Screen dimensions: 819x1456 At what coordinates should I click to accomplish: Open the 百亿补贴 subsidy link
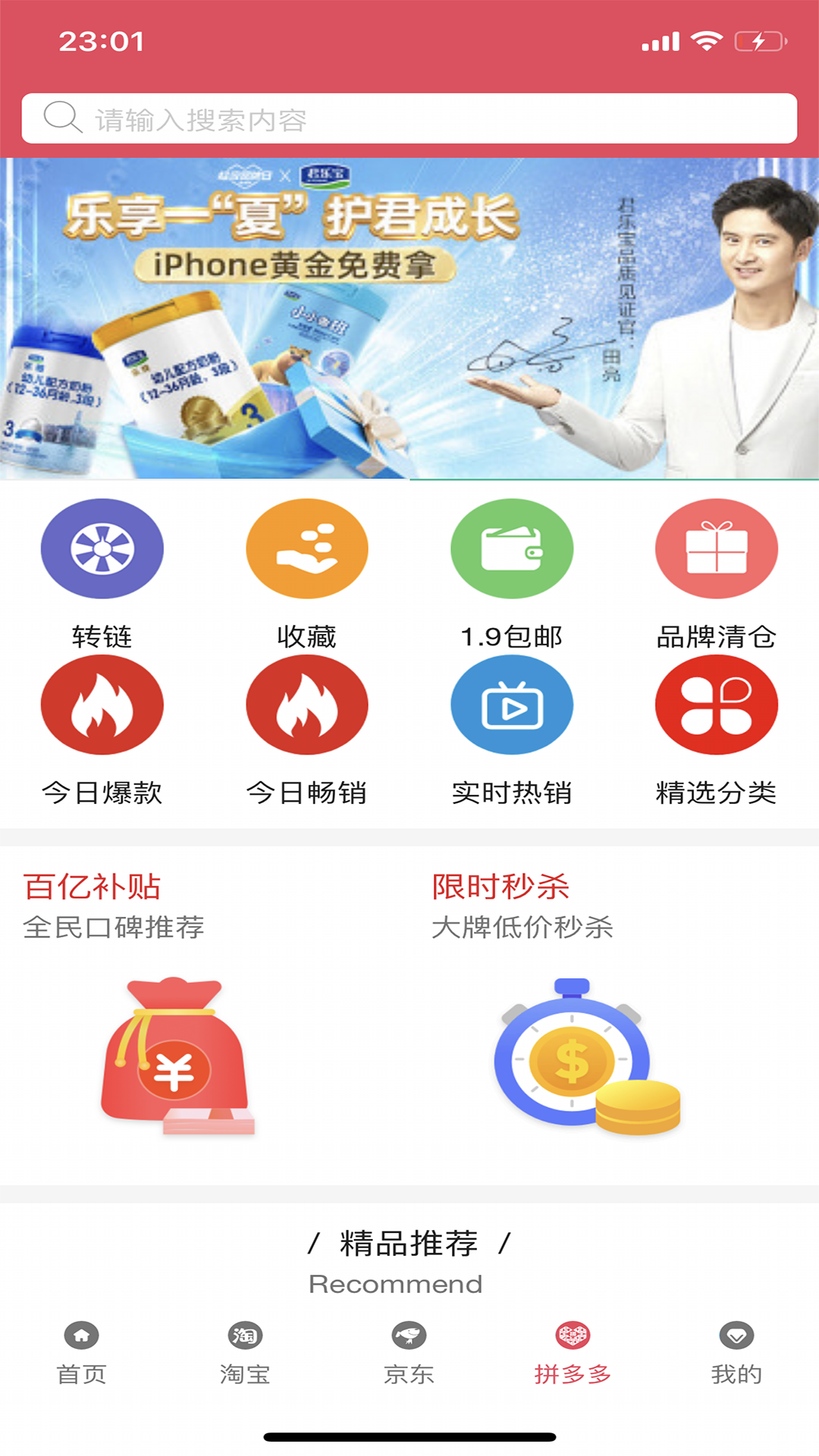click(93, 883)
